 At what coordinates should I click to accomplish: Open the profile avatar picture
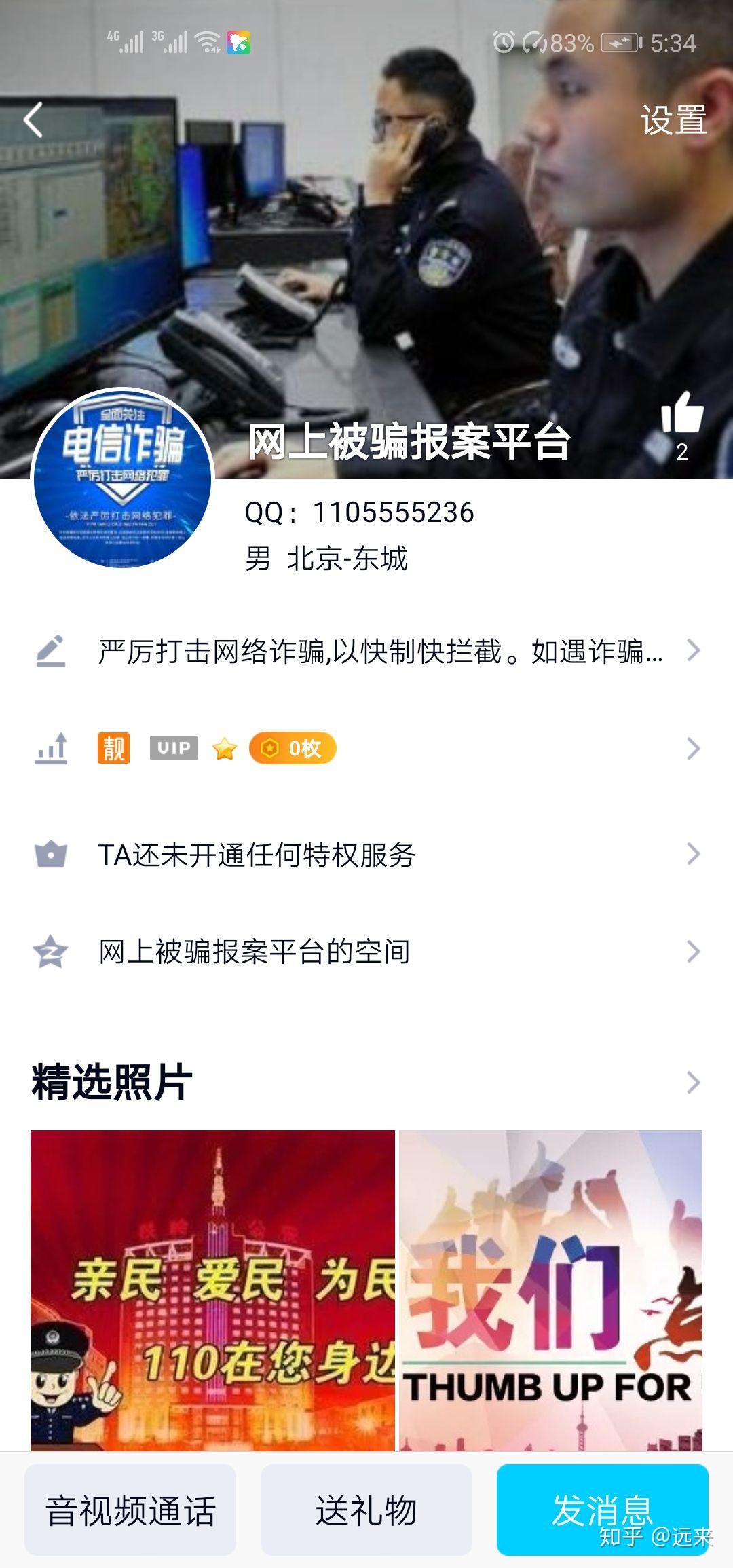[123, 478]
